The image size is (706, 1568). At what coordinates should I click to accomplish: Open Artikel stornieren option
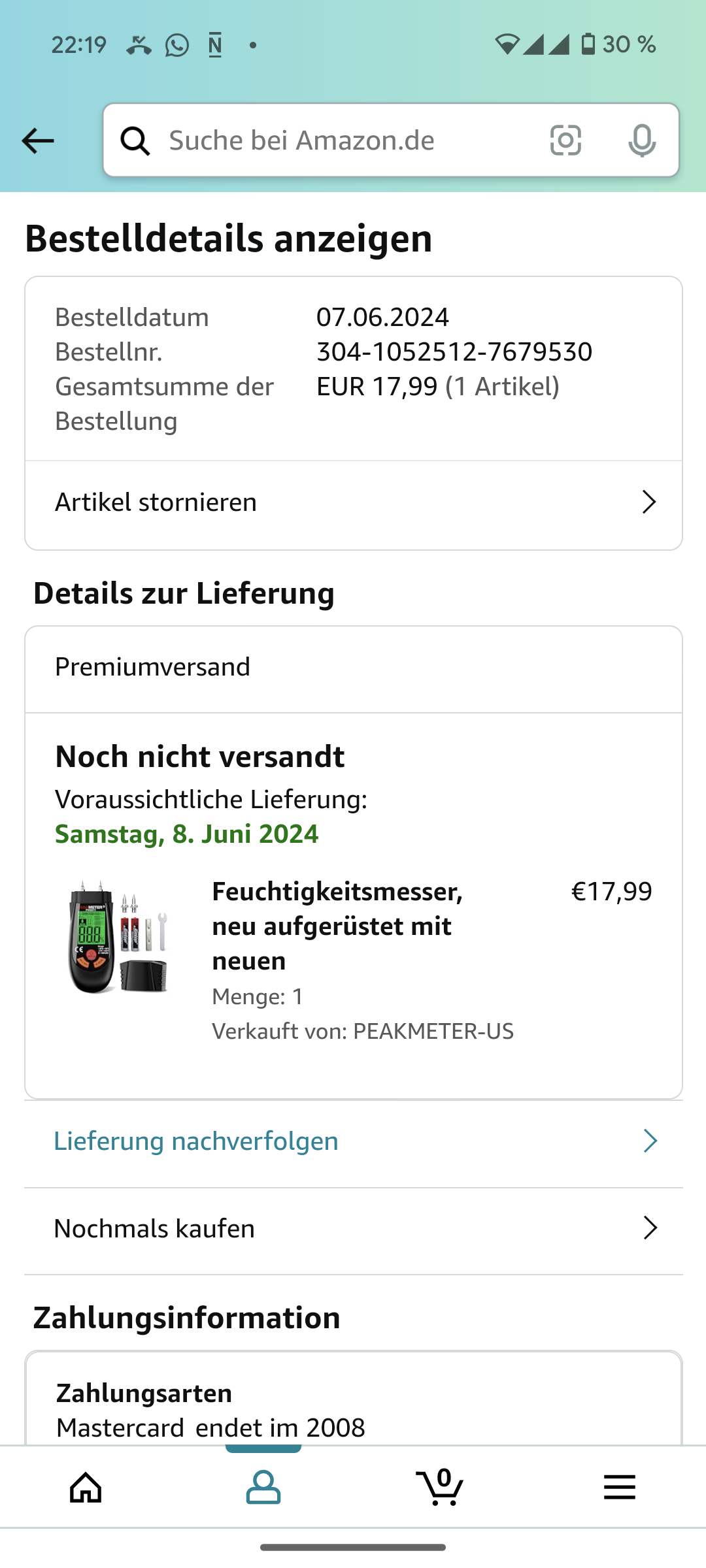tap(353, 502)
